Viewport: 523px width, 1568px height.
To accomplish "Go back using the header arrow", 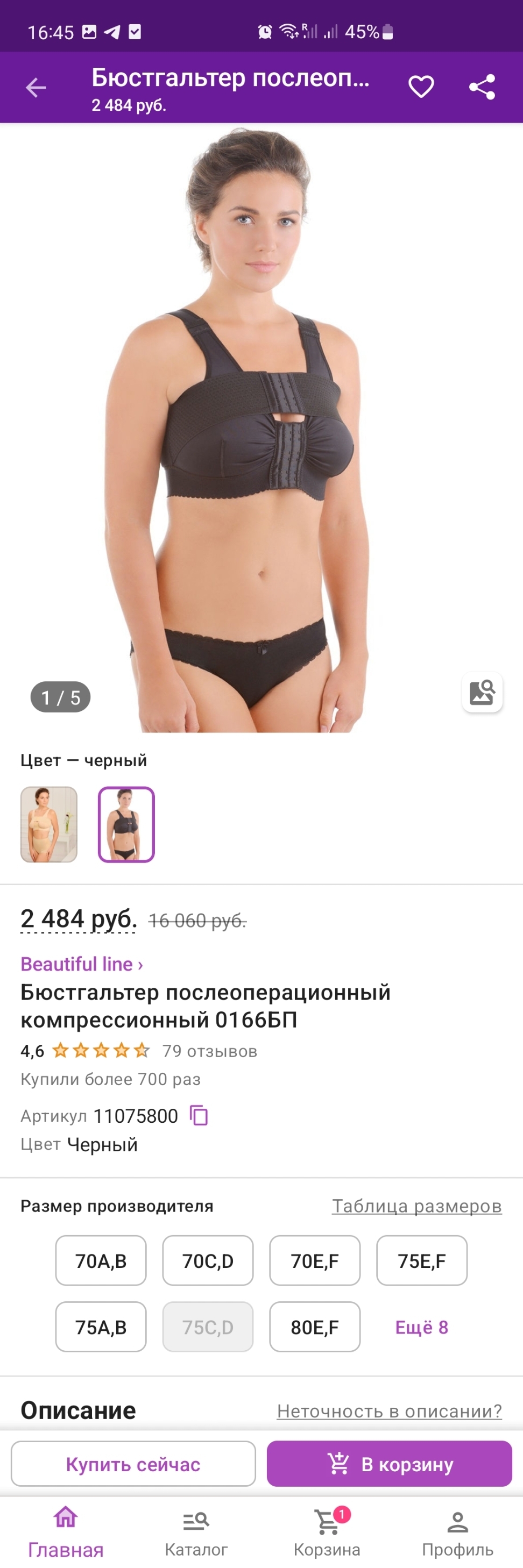I will 36,88.
